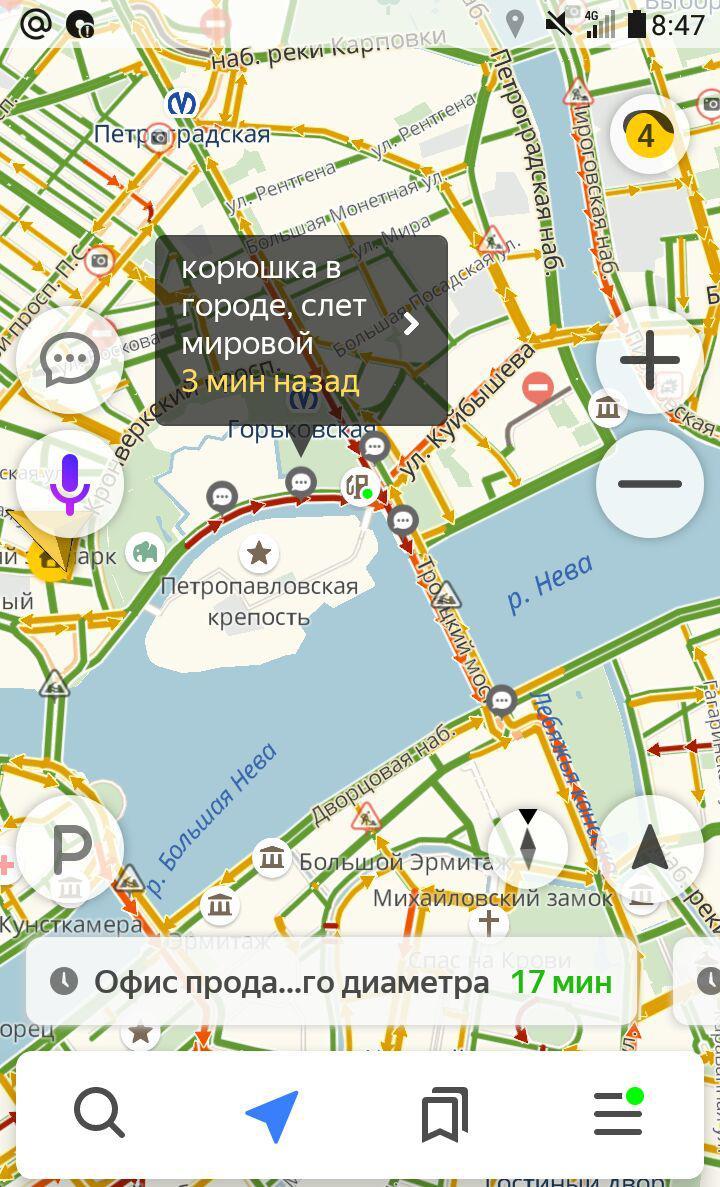
Task: Open the main menu
Action: [618, 1114]
